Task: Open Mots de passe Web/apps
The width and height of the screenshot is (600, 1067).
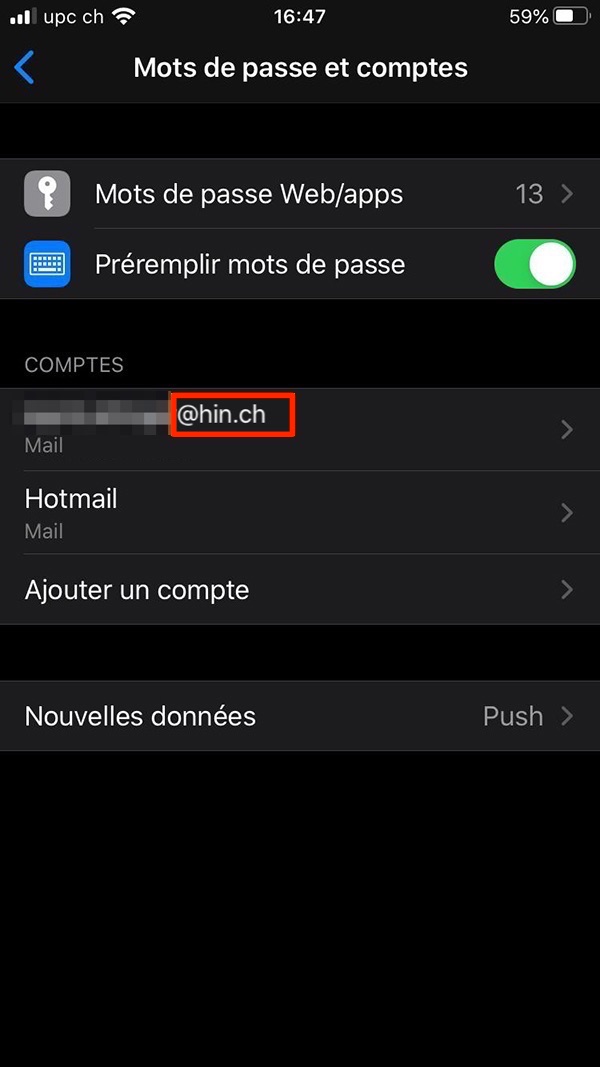Action: (300, 194)
